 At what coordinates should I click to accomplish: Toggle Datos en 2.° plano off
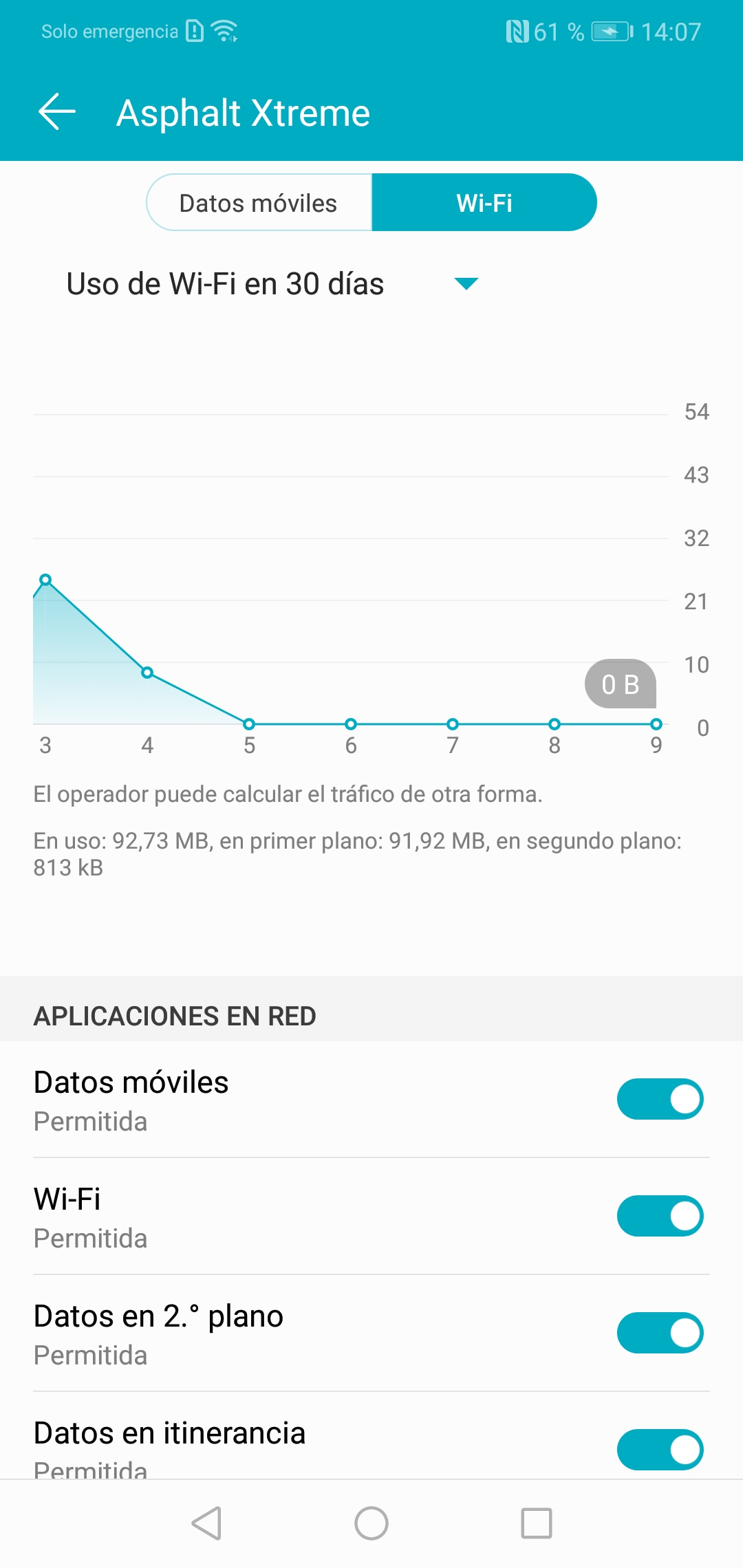(x=660, y=1333)
